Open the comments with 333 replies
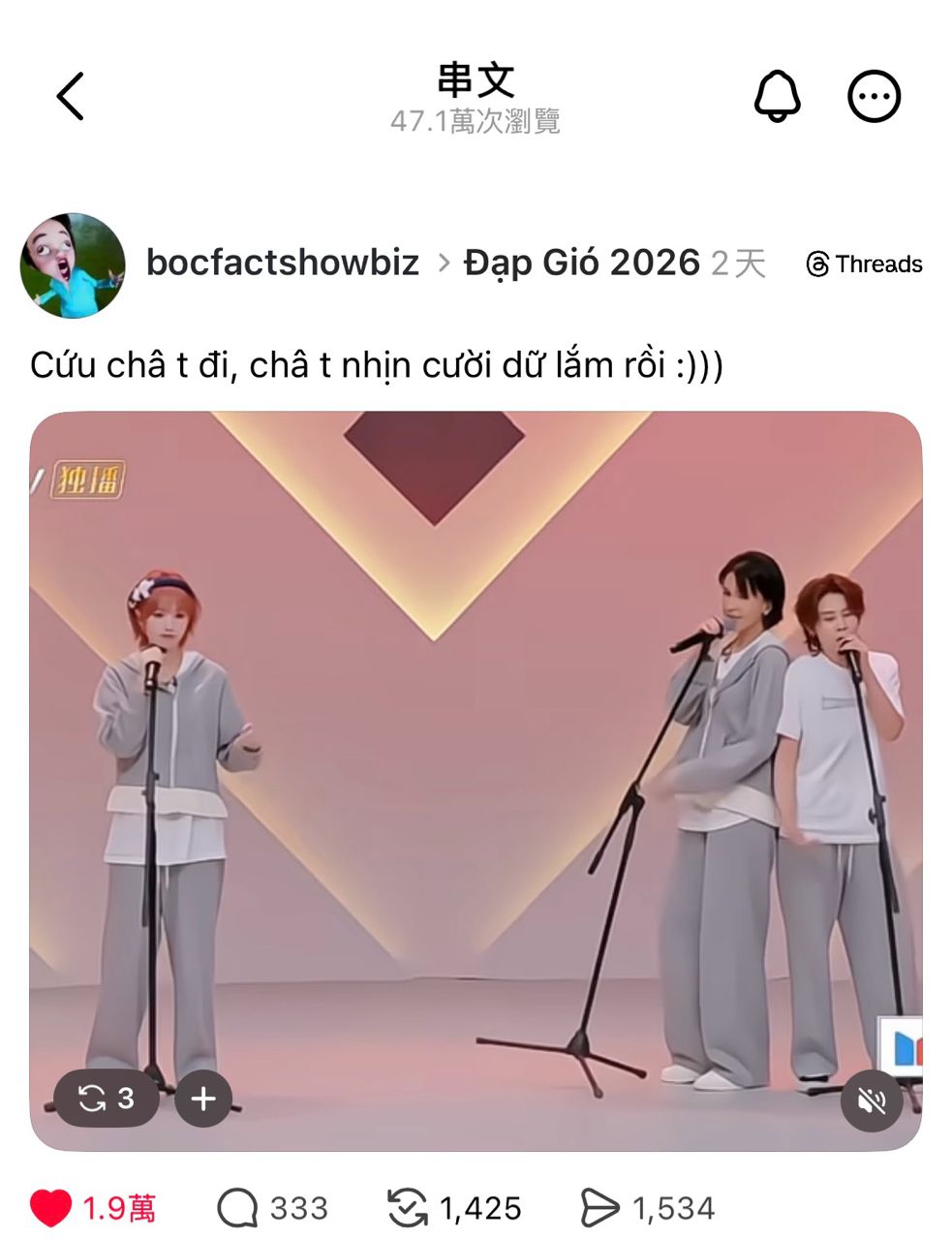The image size is (952, 1240). coord(237,1208)
